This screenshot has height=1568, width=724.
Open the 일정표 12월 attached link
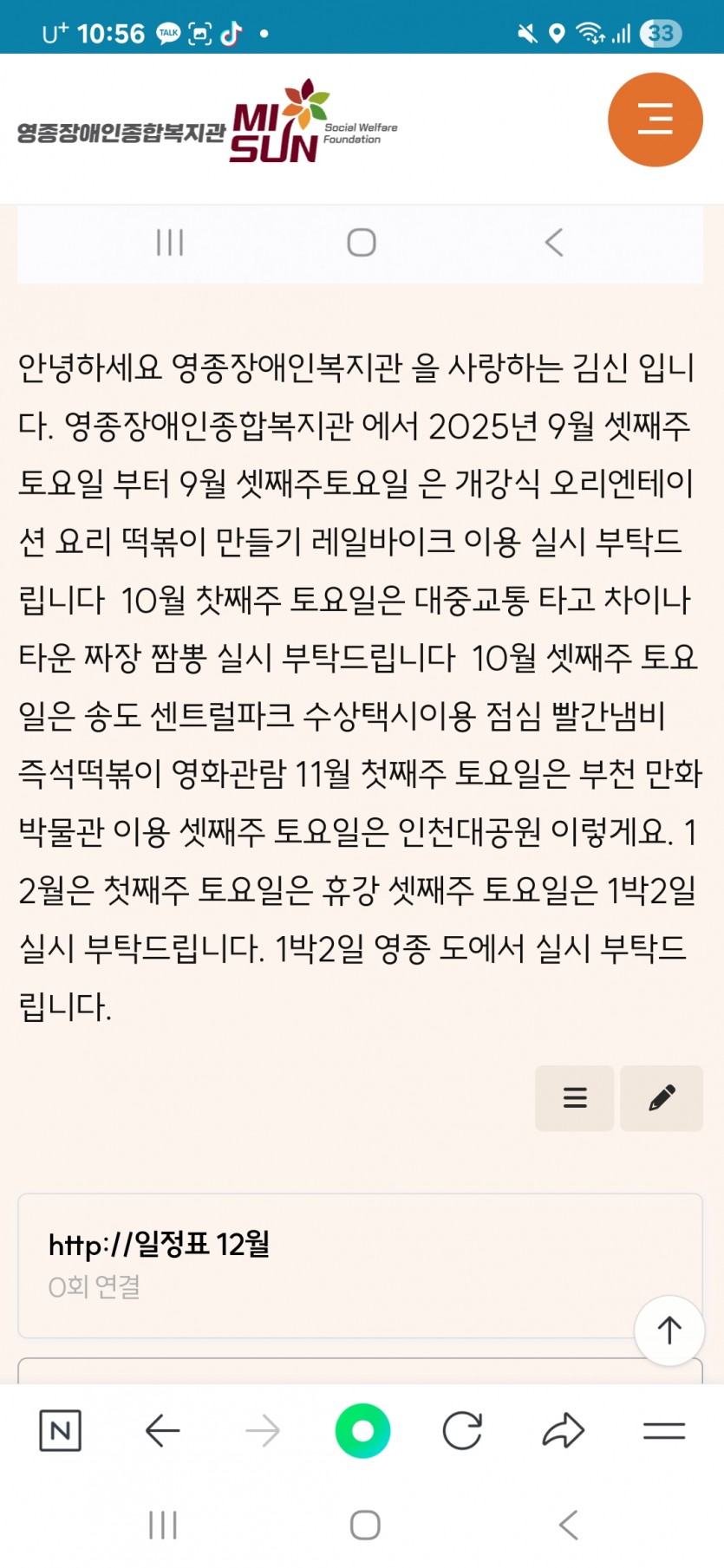[x=159, y=1245]
